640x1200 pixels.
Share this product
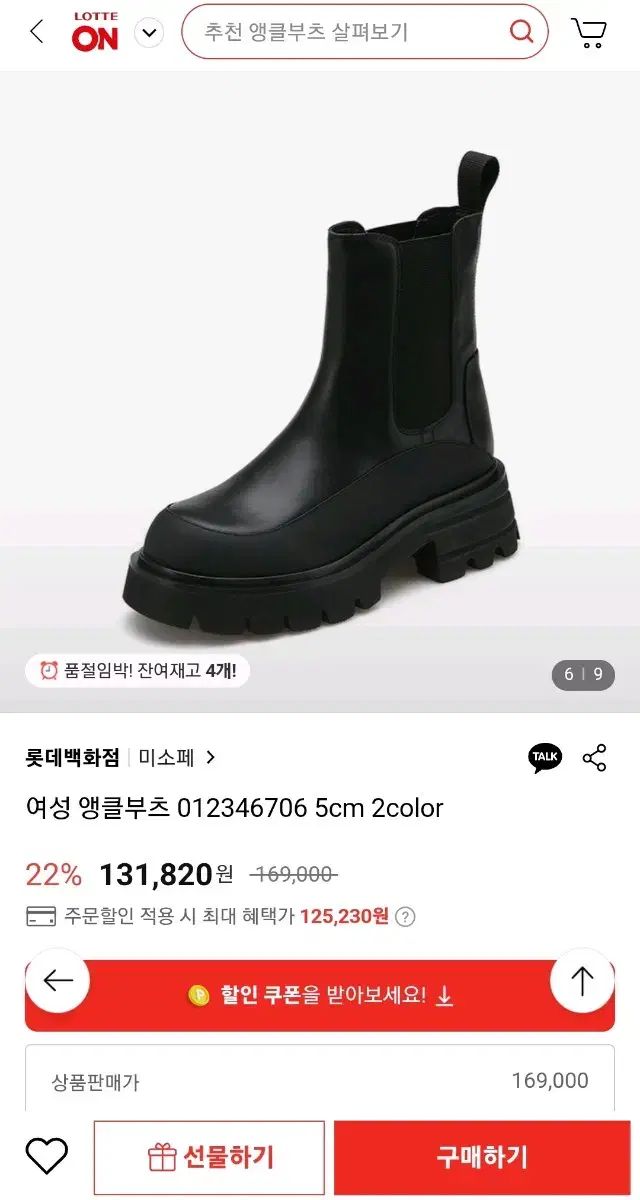595,757
